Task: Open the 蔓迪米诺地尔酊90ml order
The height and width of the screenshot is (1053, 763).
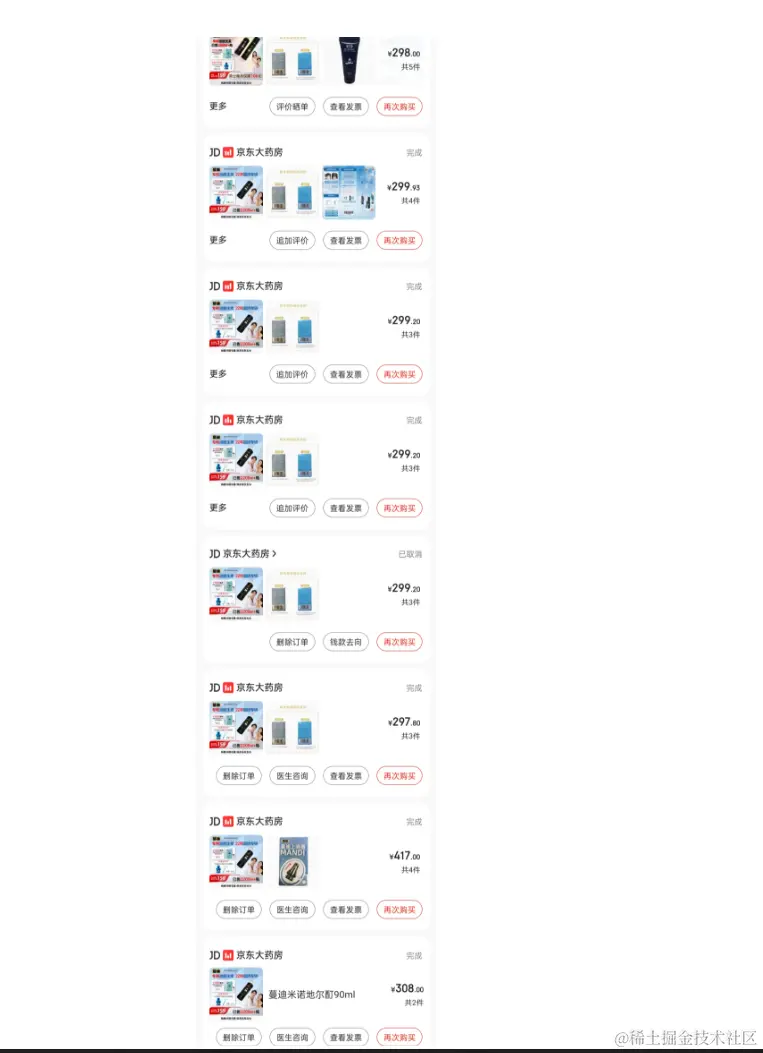Action: (311, 995)
